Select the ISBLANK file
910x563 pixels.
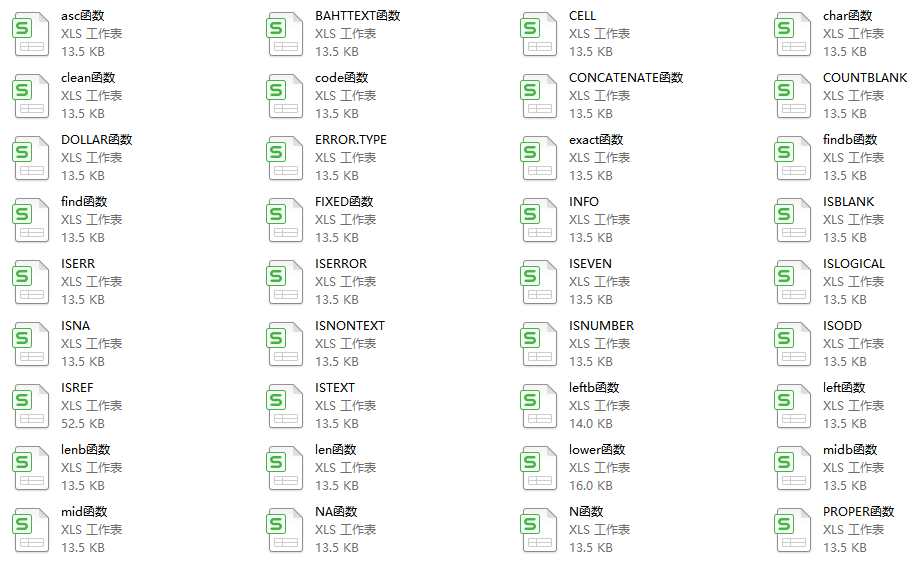(795, 220)
